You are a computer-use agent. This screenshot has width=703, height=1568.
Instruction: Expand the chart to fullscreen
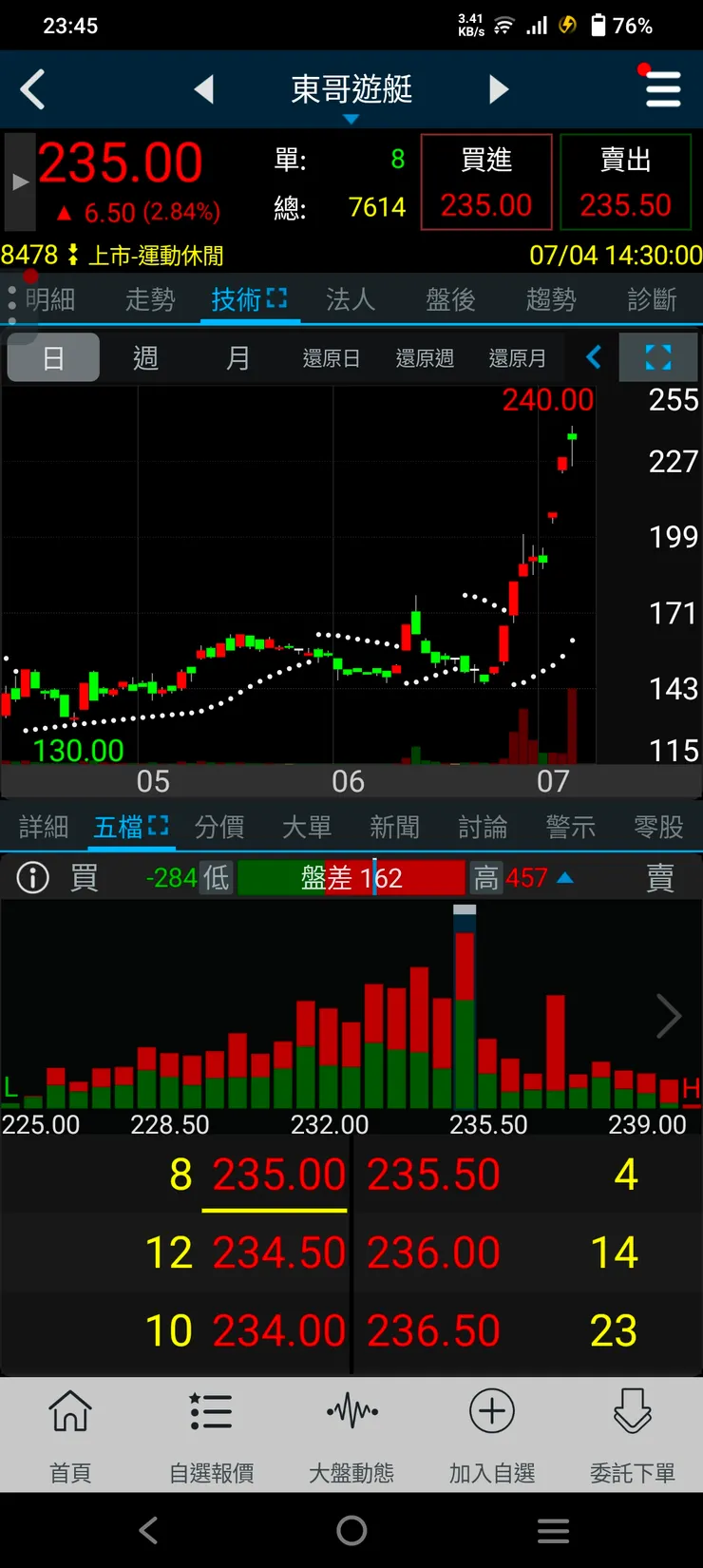tap(657, 357)
